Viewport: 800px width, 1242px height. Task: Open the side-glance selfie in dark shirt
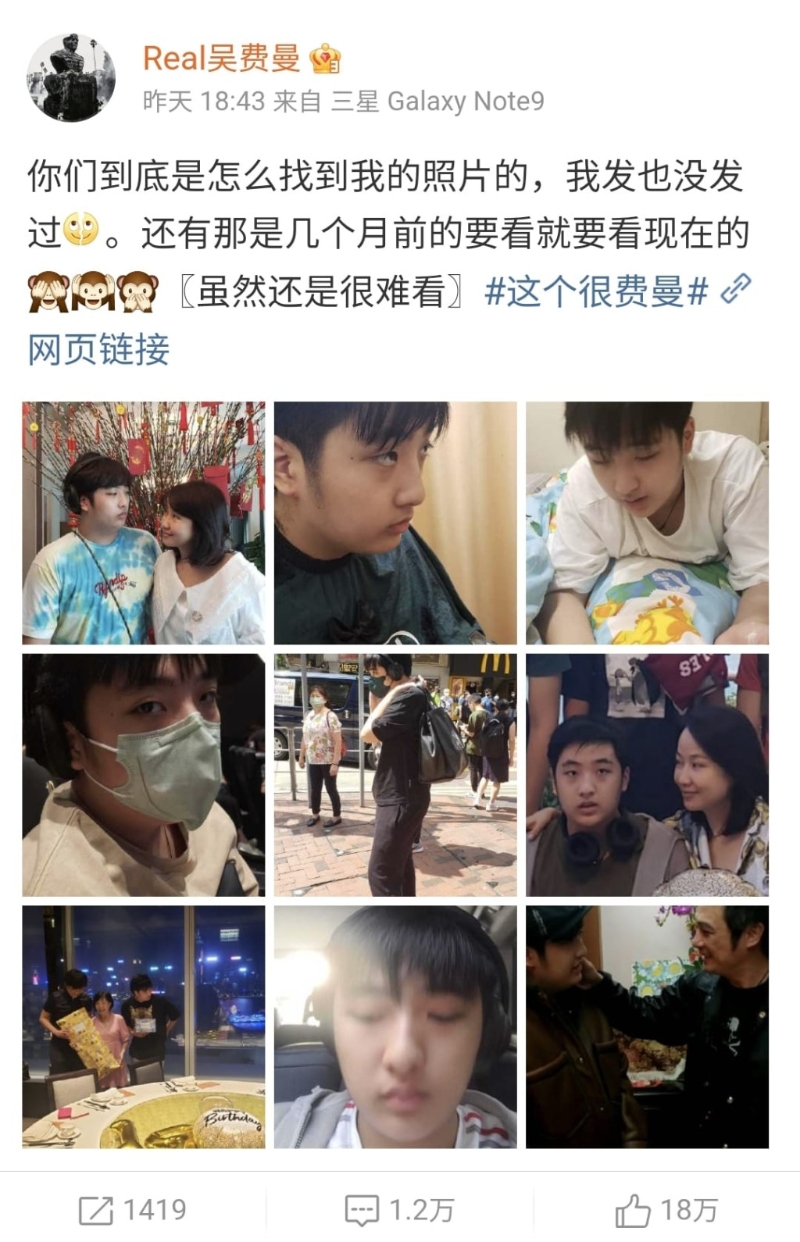pyautogui.click(x=396, y=523)
